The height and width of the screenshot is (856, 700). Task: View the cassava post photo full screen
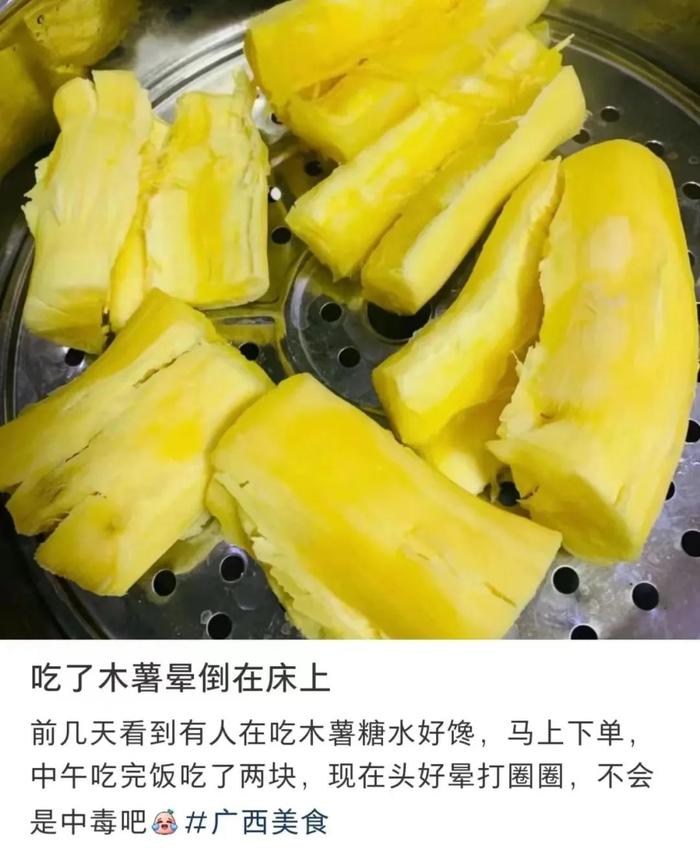point(350,320)
